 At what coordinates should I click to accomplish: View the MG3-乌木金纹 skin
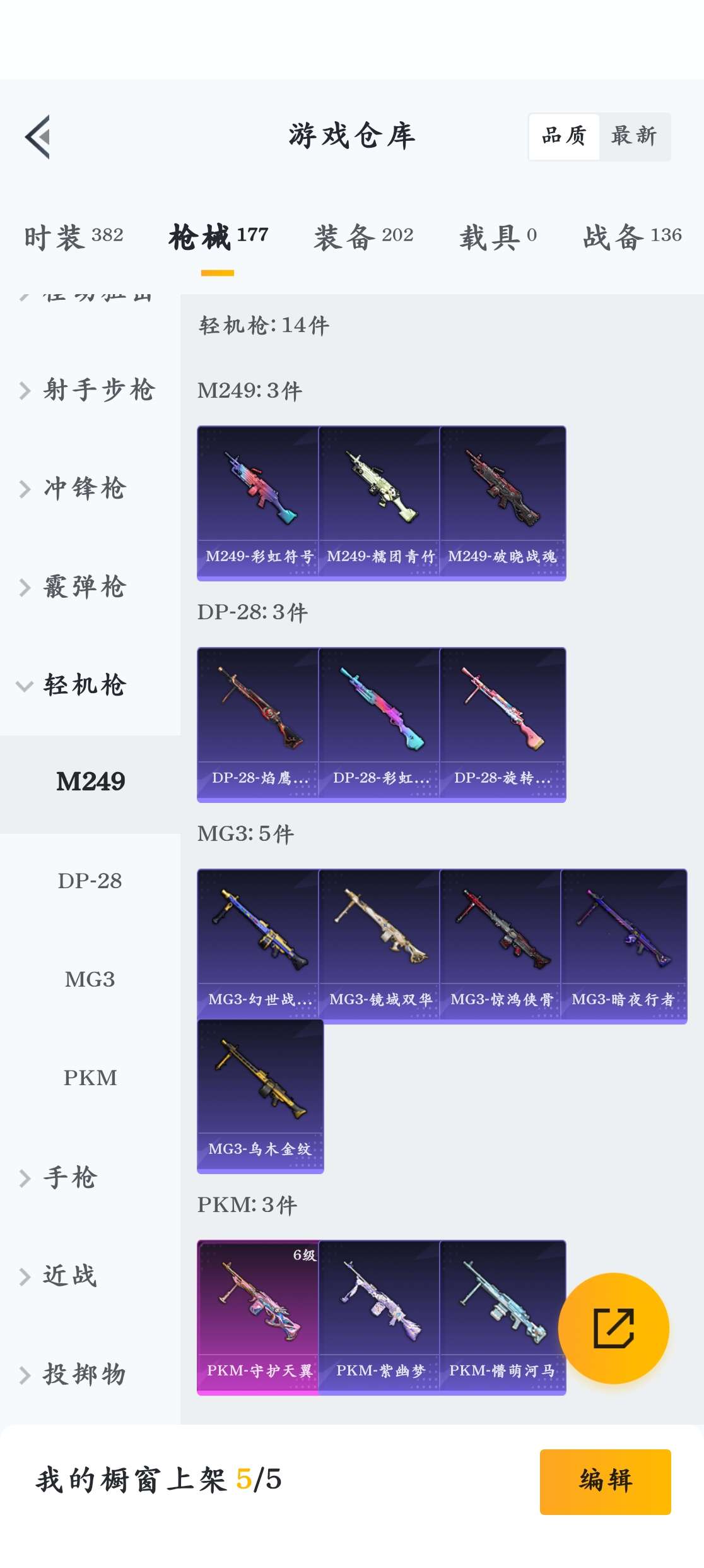pos(261,1095)
